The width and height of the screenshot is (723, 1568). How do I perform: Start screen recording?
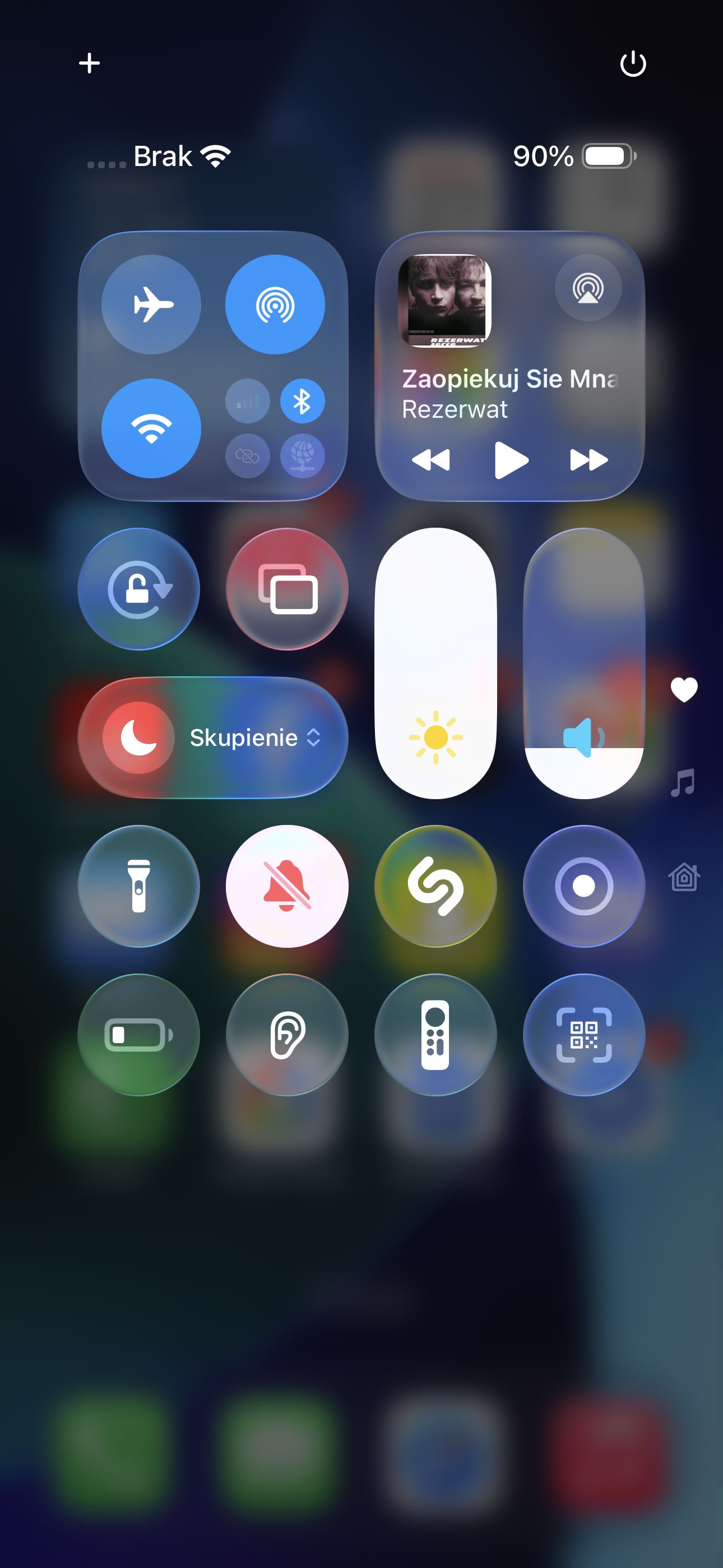coord(584,886)
